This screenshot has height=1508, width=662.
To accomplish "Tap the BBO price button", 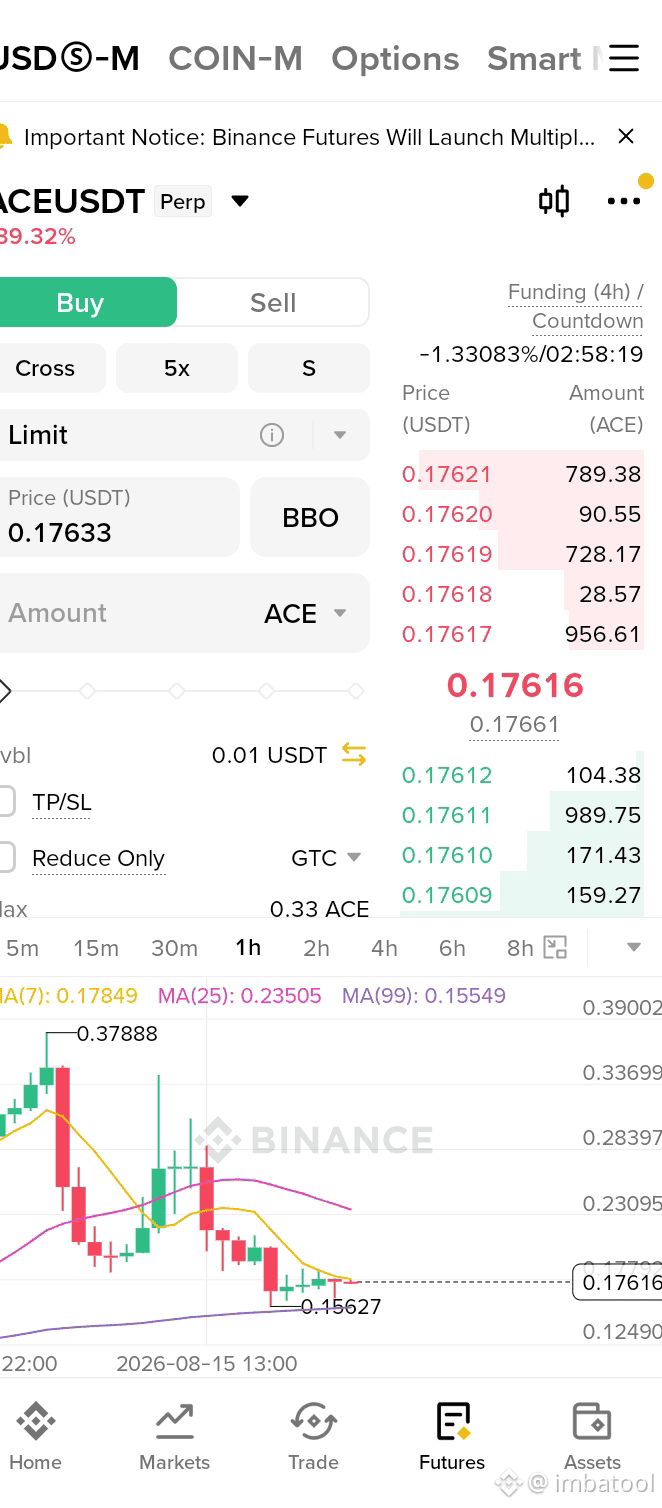I will [x=310, y=517].
